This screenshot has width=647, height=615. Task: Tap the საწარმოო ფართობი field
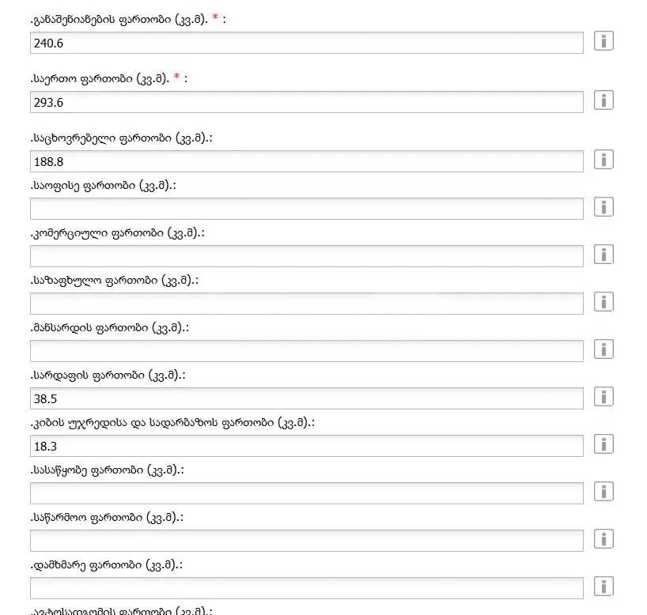point(306,541)
